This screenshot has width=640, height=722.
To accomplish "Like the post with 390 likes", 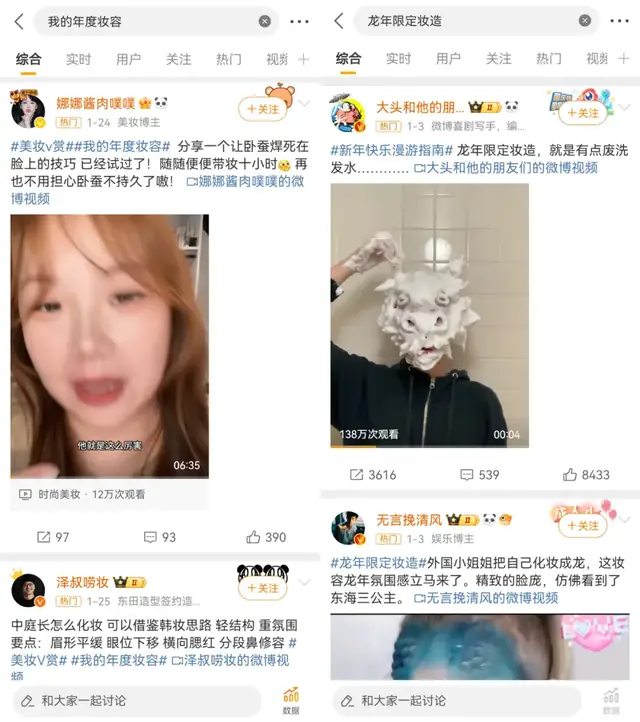I will pos(264,537).
